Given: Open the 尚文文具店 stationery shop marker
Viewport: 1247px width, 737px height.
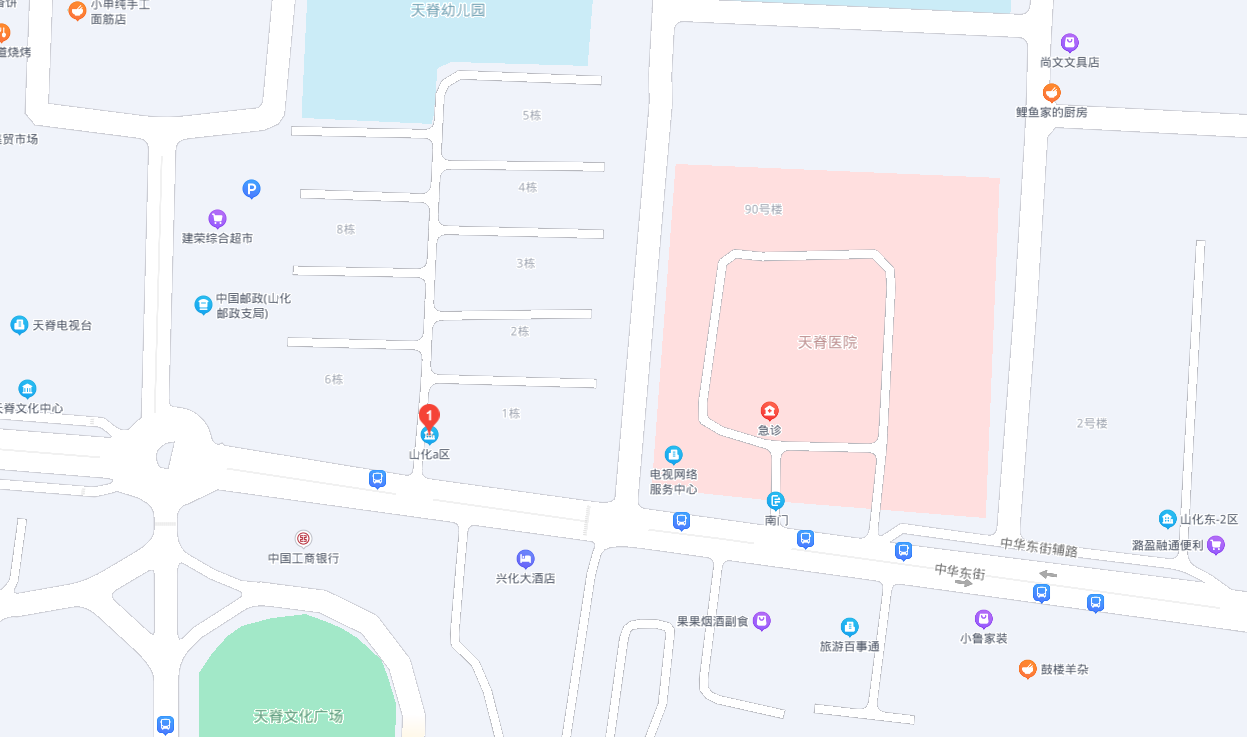Looking at the screenshot, I should coord(1069,43).
